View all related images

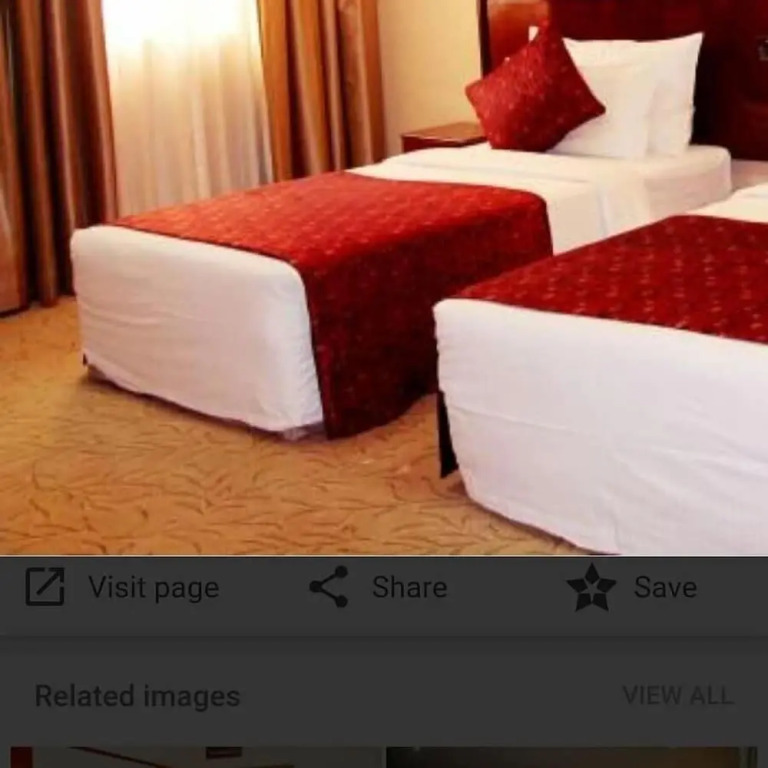pyautogui.click(x=677, y=695)
